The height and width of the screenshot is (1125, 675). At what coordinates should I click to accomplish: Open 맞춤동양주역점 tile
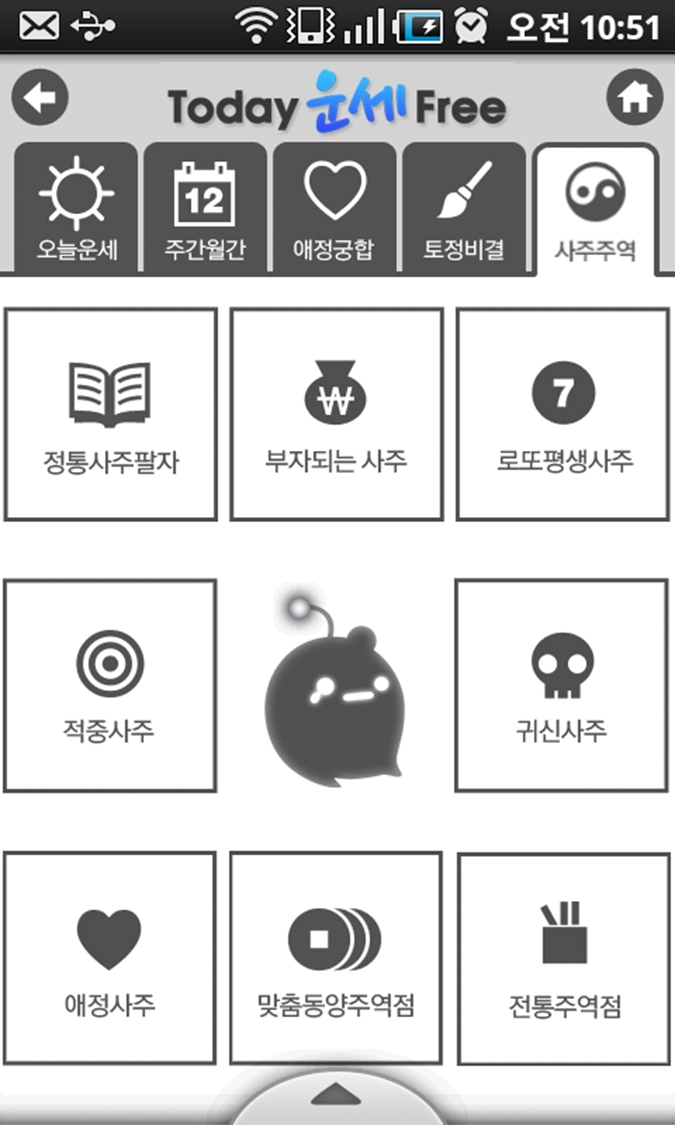(x=336, y=958)
